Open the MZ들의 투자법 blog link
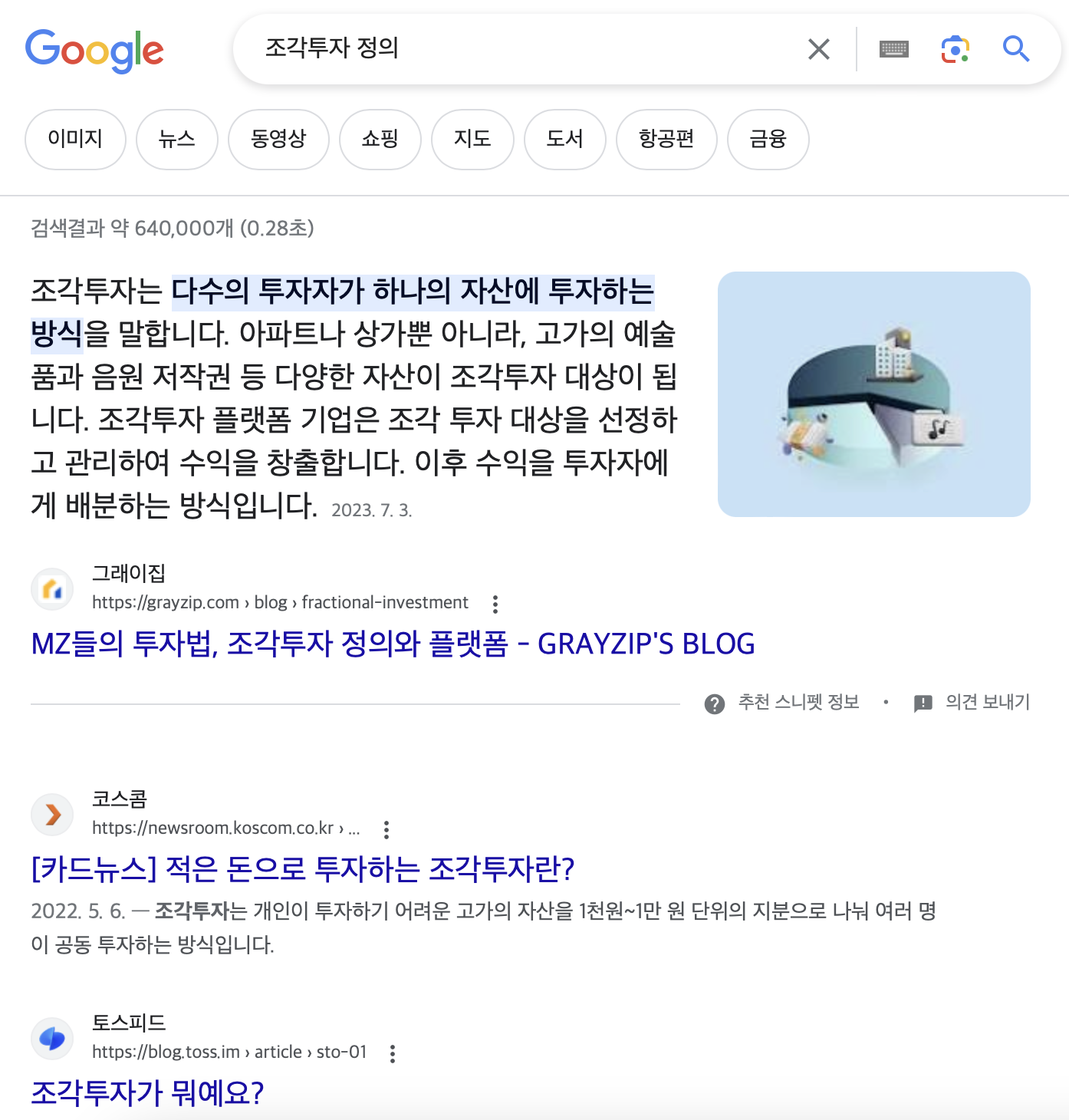Viewport: 1069px width, 1120px height. coord(393,645)
